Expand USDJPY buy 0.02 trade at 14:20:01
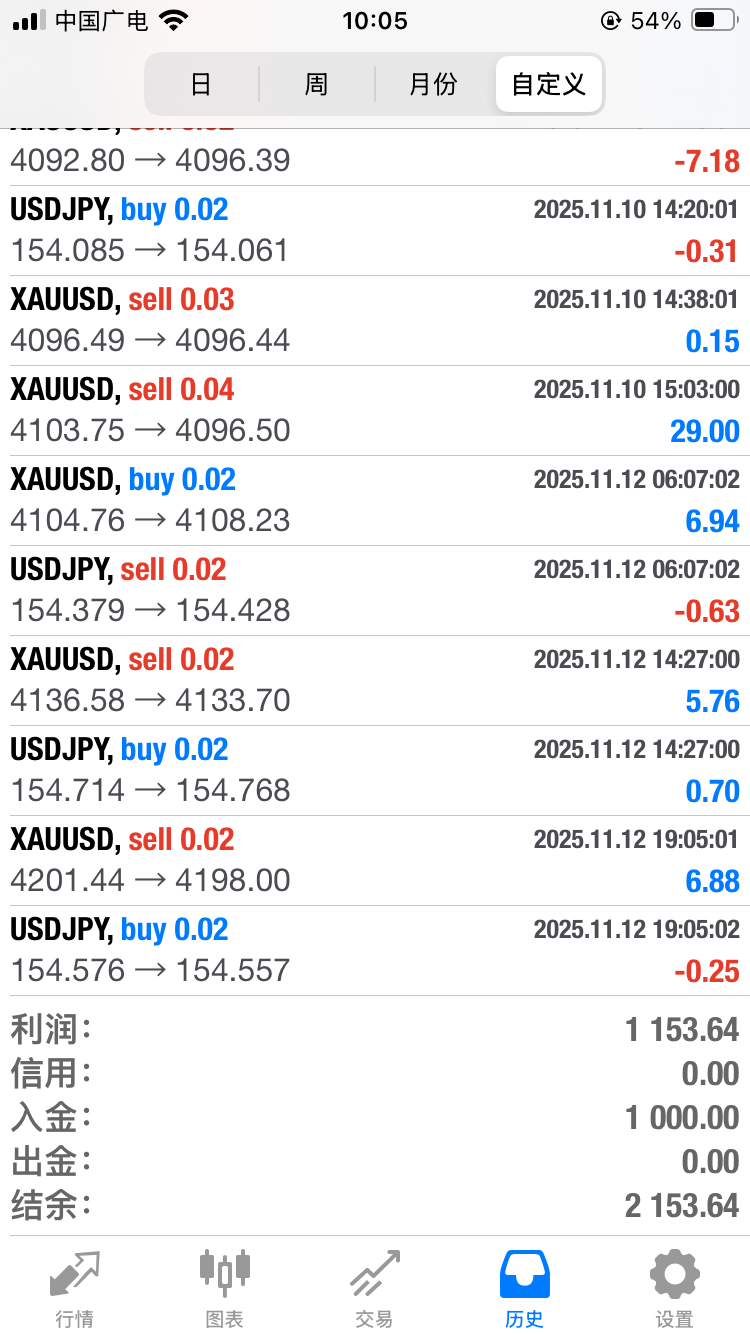 click(x=375, y=230)
